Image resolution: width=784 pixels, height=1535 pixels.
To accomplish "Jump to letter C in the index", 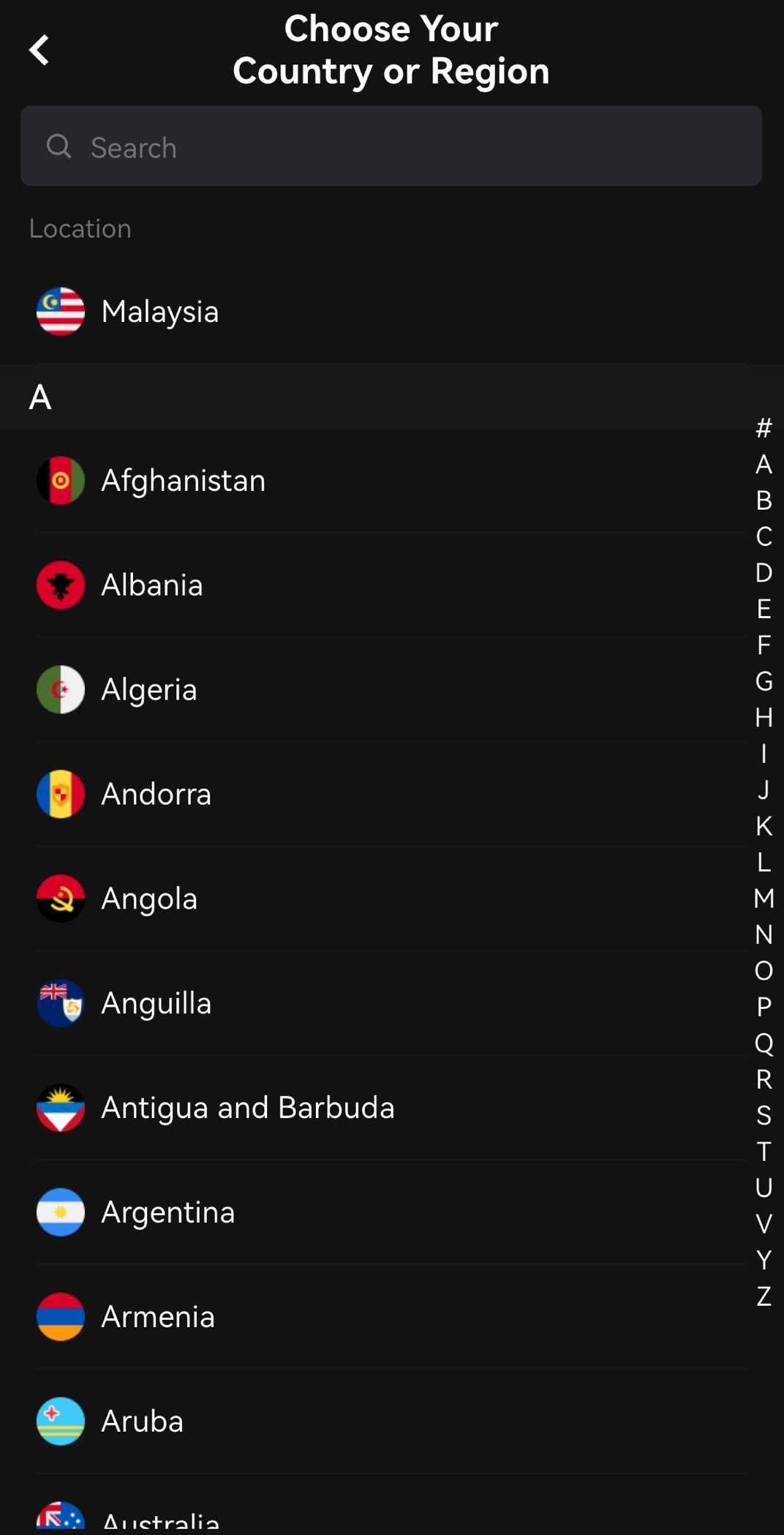I will 764,537.
